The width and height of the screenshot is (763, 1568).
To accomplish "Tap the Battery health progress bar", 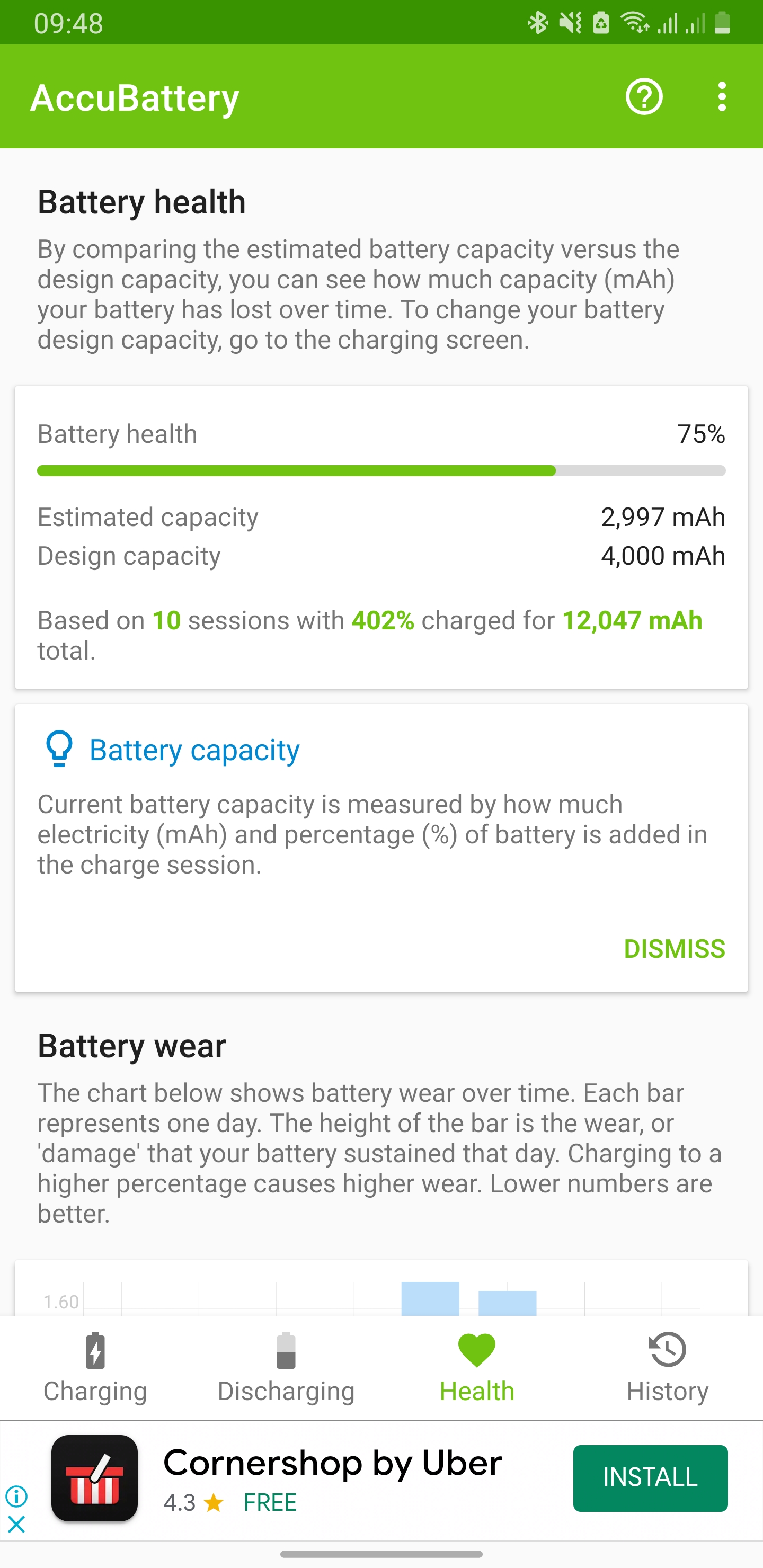I will [381, 470].
